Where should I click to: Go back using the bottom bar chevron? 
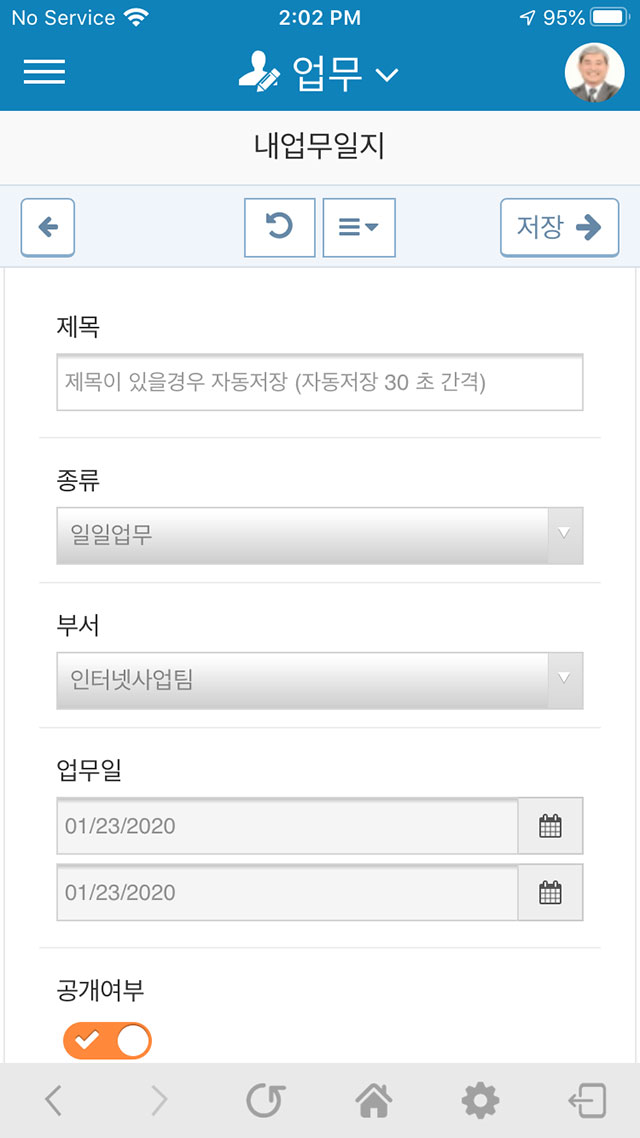53,1101
